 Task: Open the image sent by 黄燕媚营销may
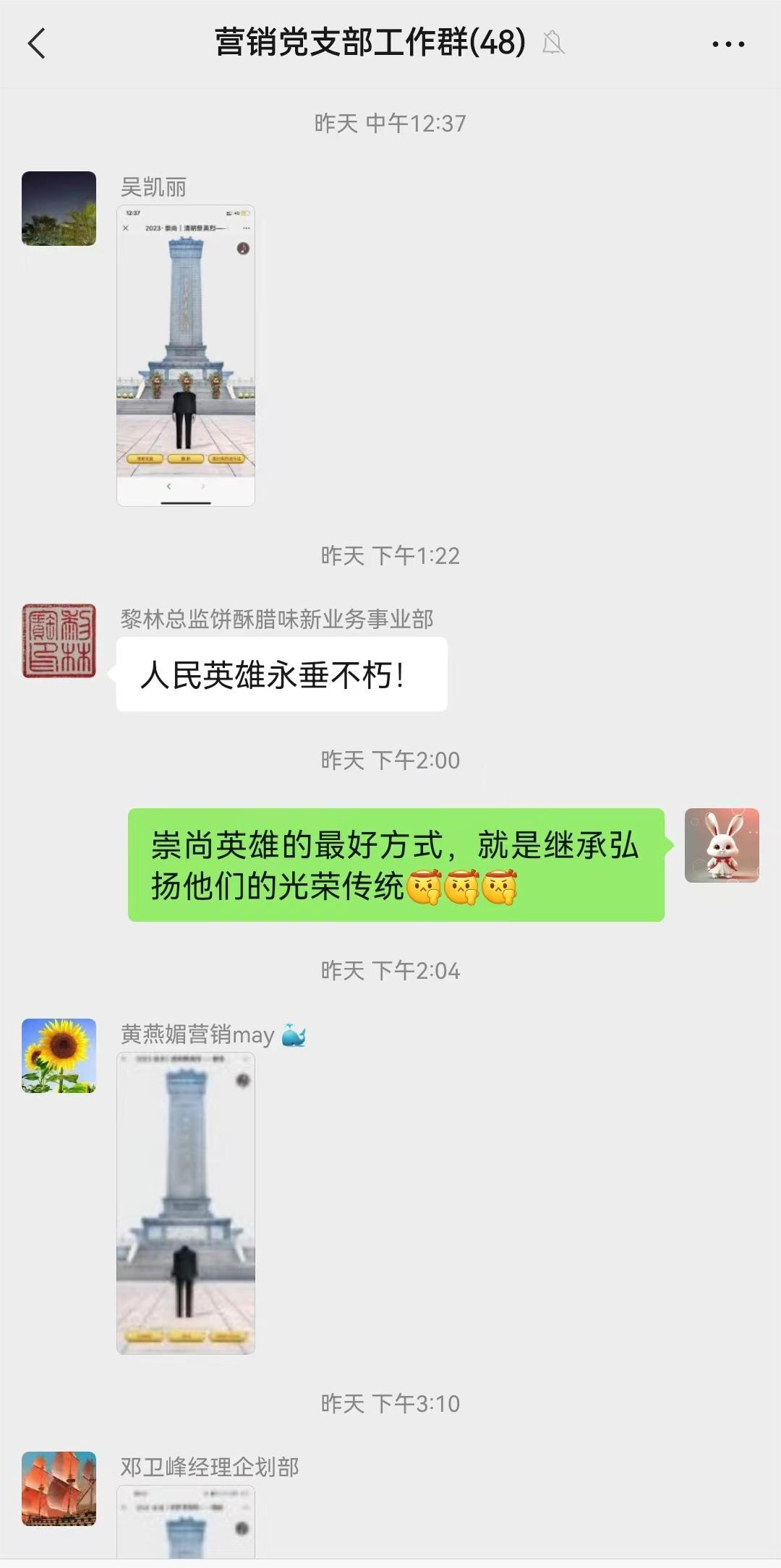point(186,1203)
